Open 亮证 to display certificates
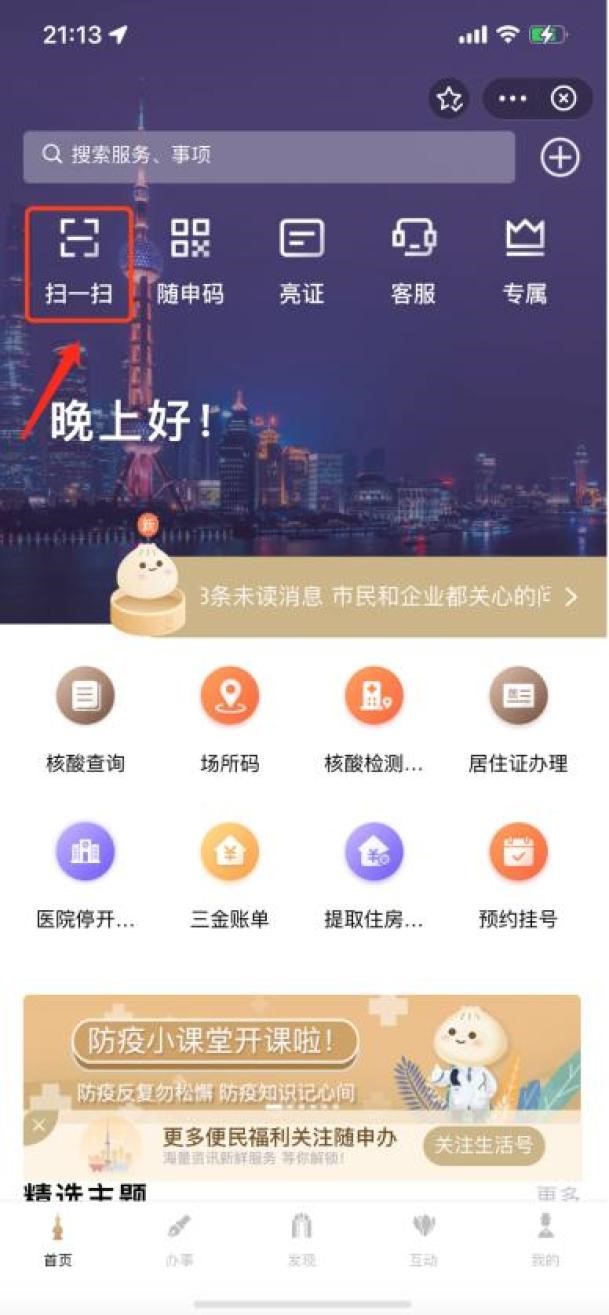The height and width of the screenshot is (1315, 609). 302,261
